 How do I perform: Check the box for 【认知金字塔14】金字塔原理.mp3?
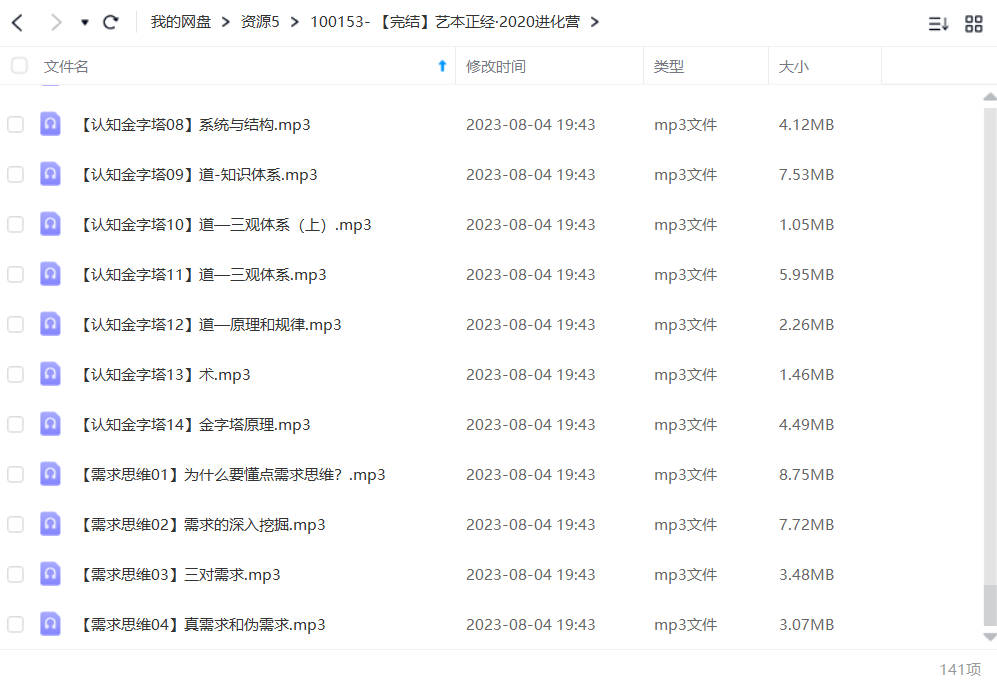pyautogui.click(x=15, y=425)
